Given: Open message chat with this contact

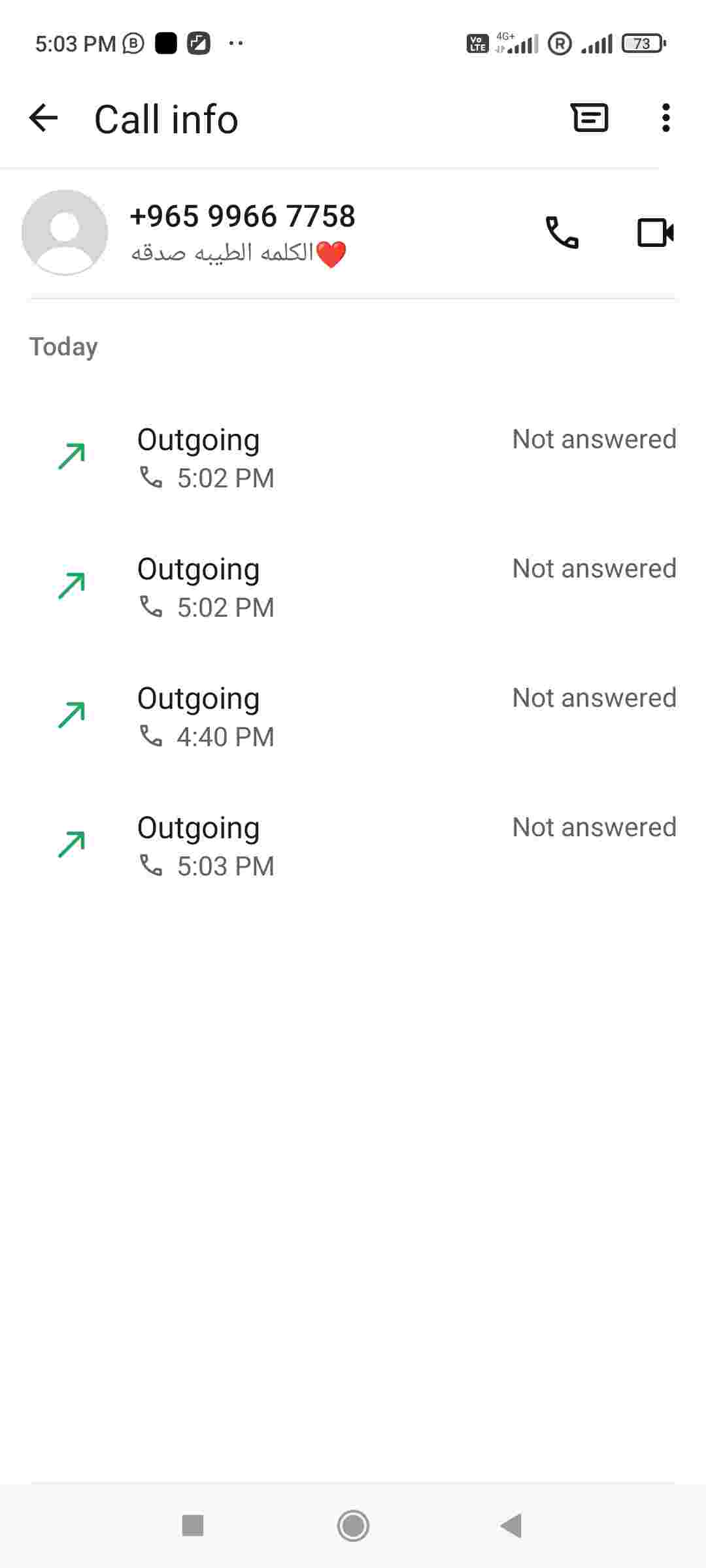Looking at the screenshot, I should [x=590, y=118].
